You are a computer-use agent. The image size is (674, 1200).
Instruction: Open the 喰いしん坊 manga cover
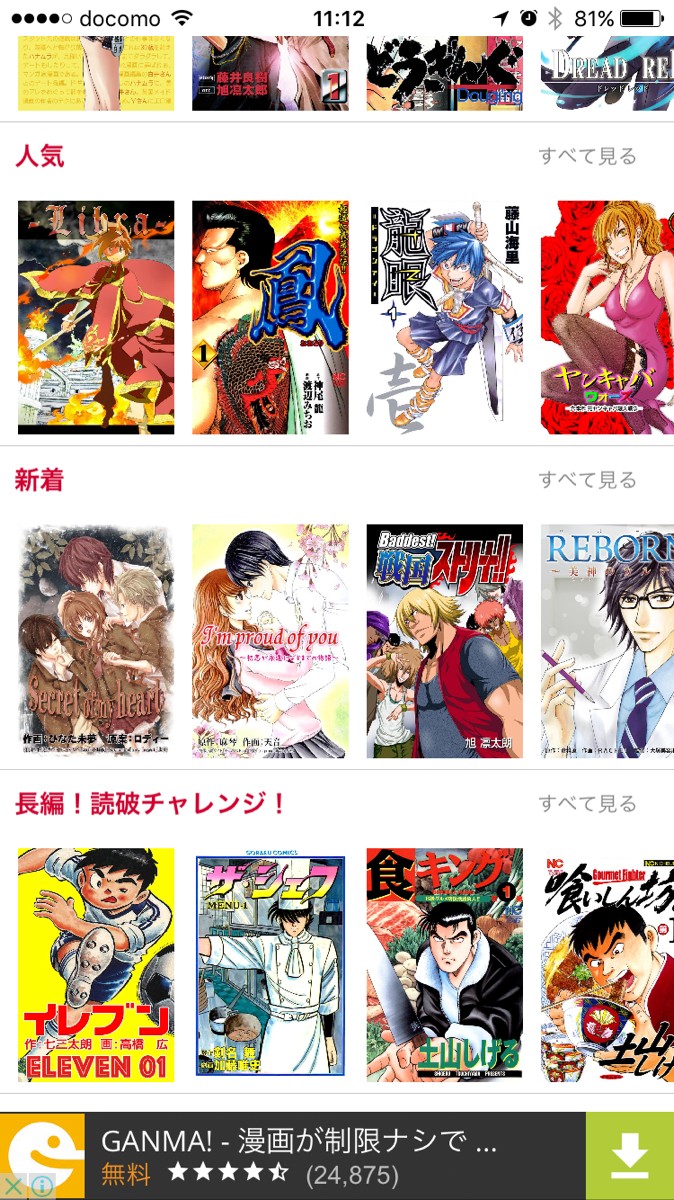(x=607, y=965)
